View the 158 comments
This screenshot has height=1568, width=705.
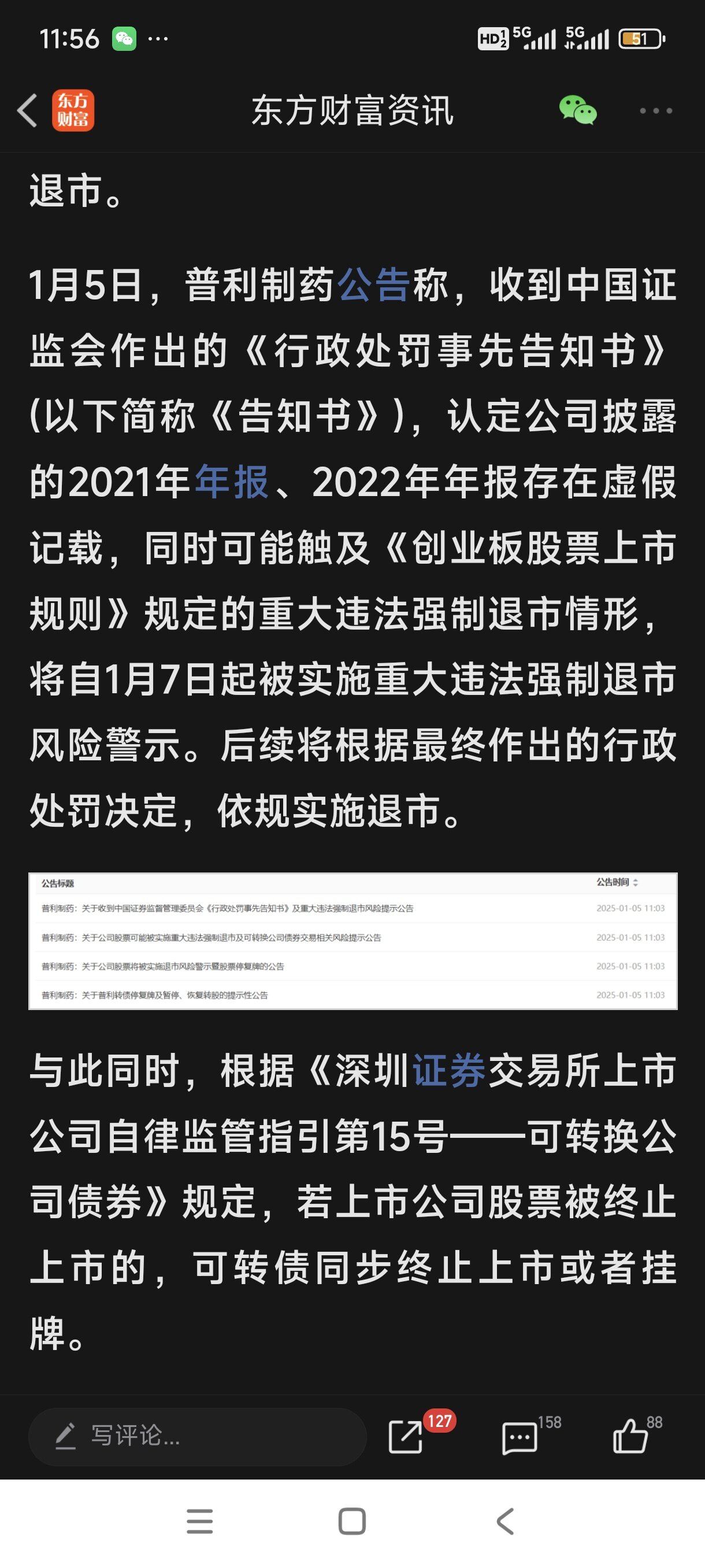pos(520,1438)
